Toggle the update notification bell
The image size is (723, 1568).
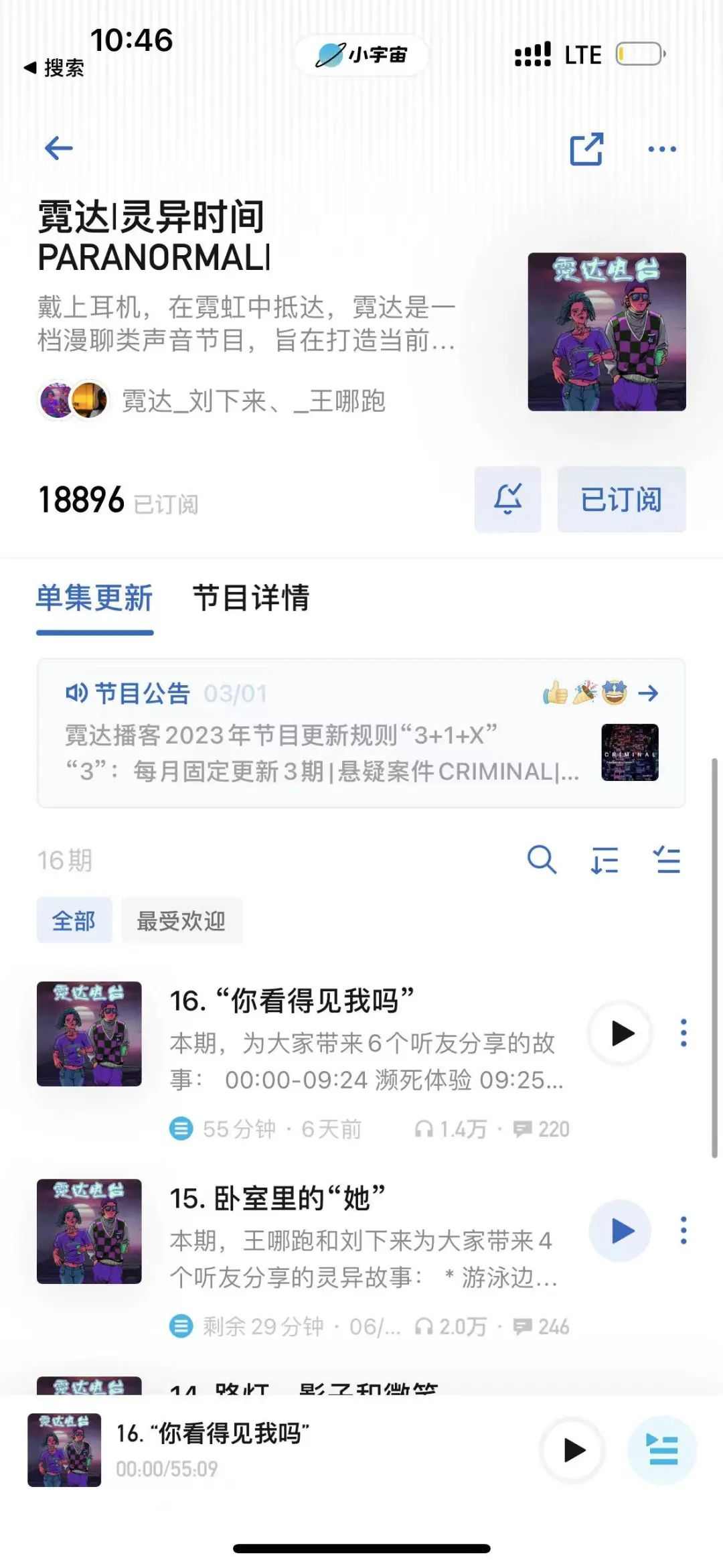507,500
